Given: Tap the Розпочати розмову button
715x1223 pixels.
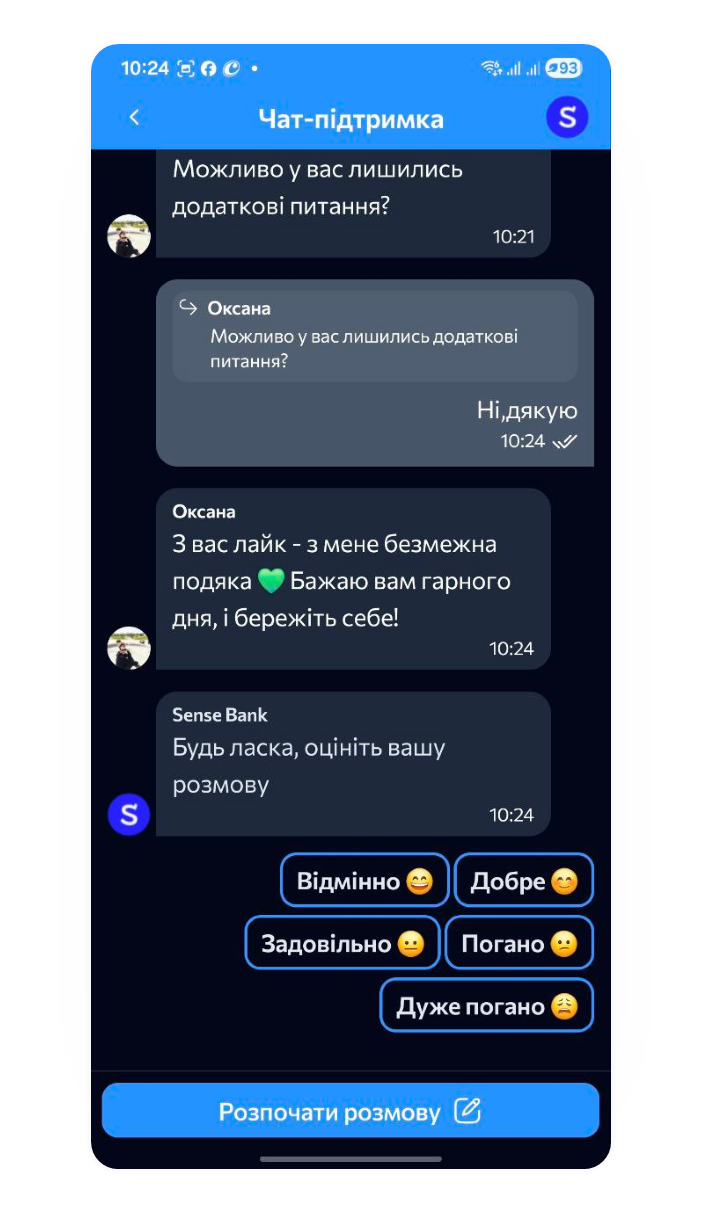Looking at the screenshot, I should coord(350,1111).
